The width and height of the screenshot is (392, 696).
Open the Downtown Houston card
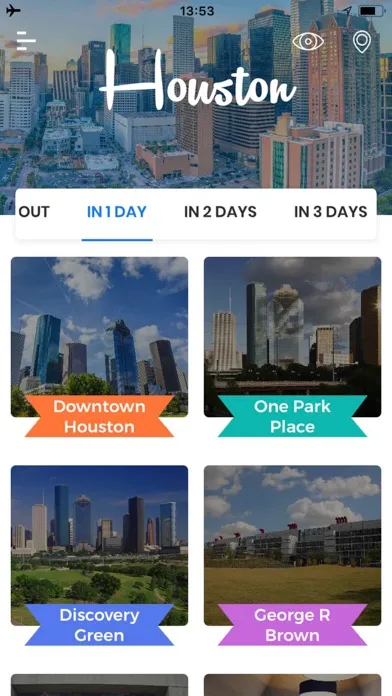(x=99, y=347)
